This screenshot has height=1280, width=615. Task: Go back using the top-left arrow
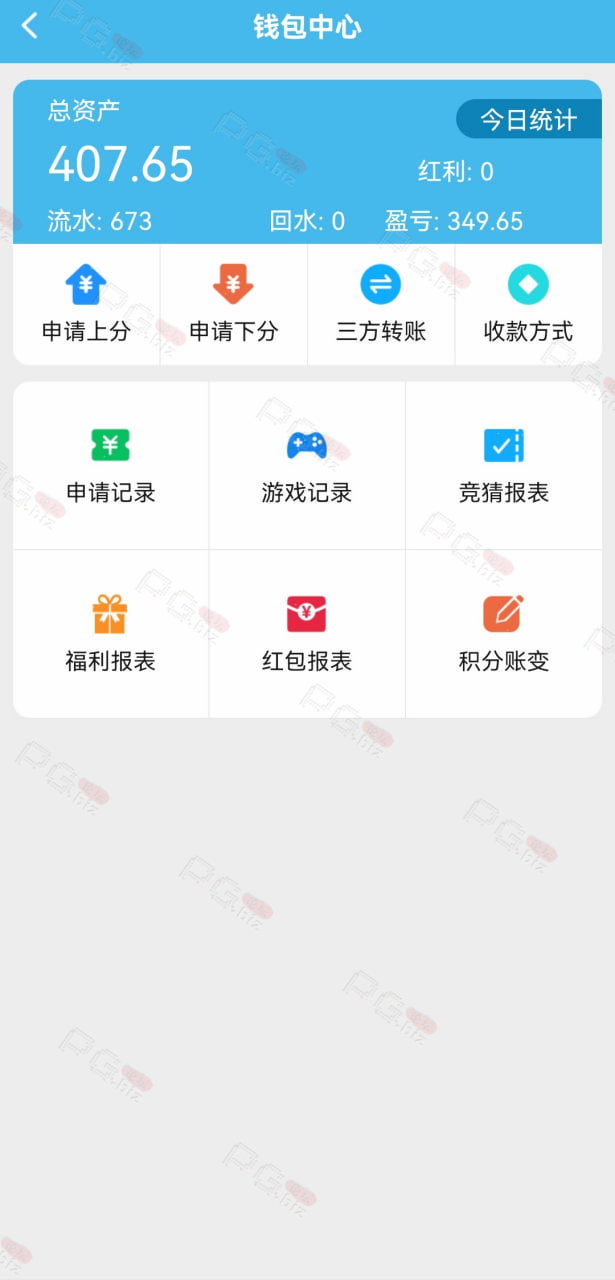point(30,26)
